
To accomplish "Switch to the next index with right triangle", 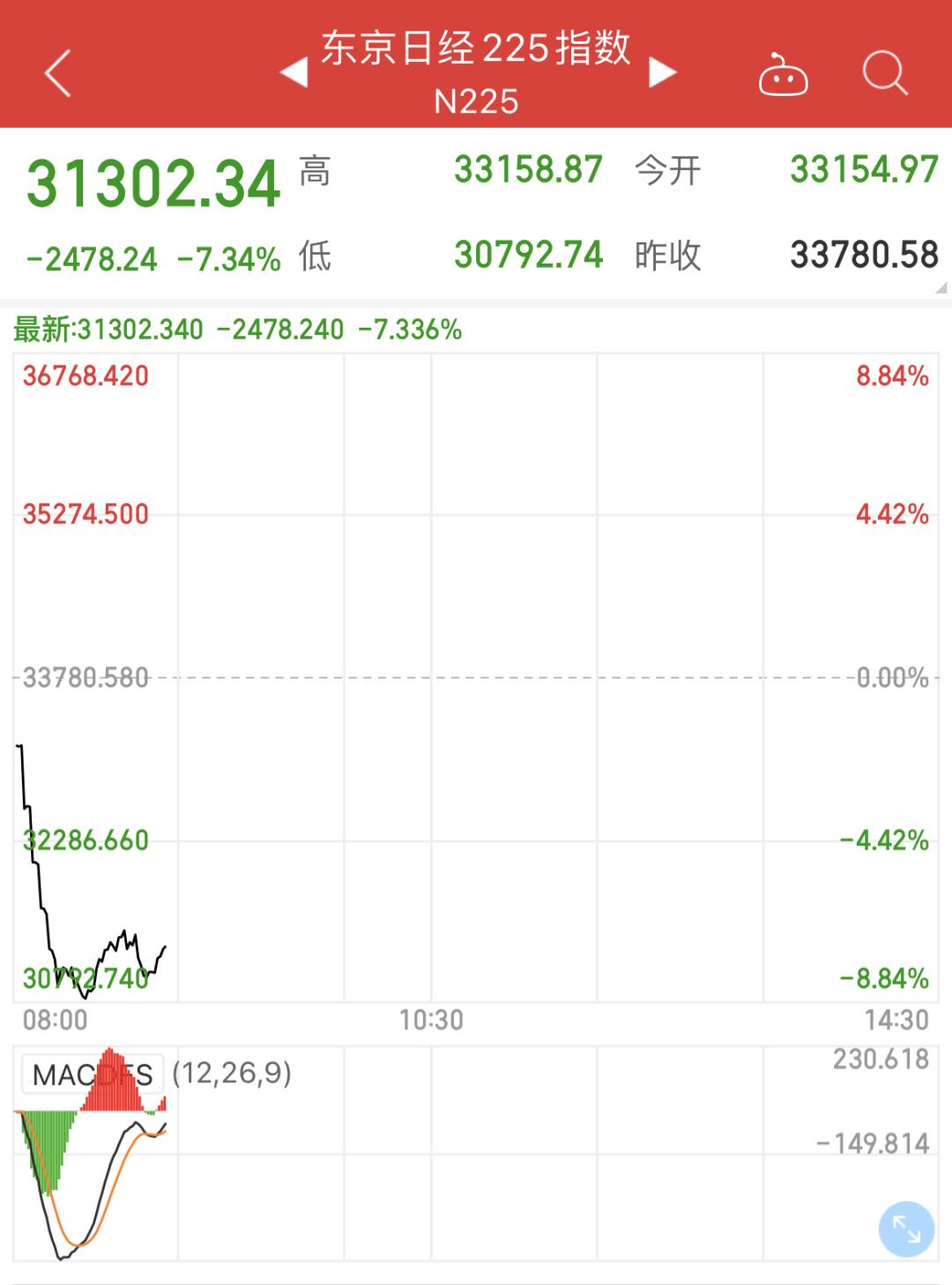I will click(x=662, y=73).
